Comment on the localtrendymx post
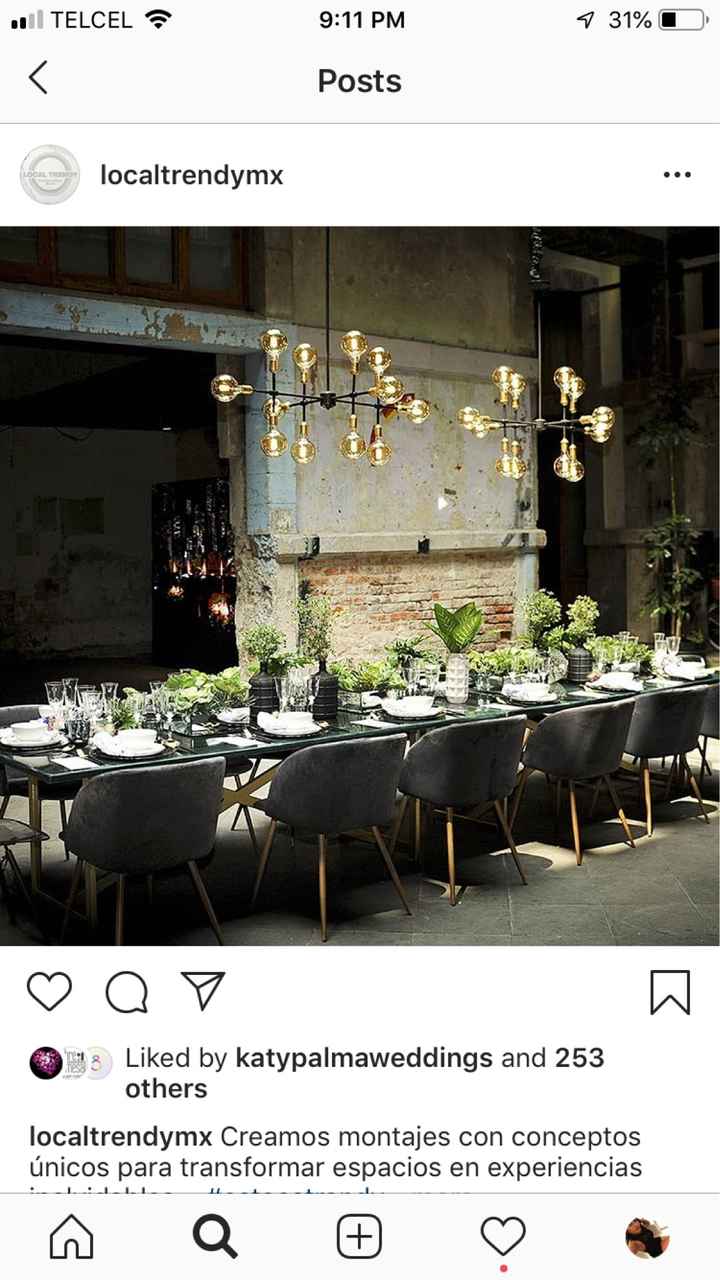Viewport: 720px width, 1280px height. pyautogui.click(x=127, y=992)
